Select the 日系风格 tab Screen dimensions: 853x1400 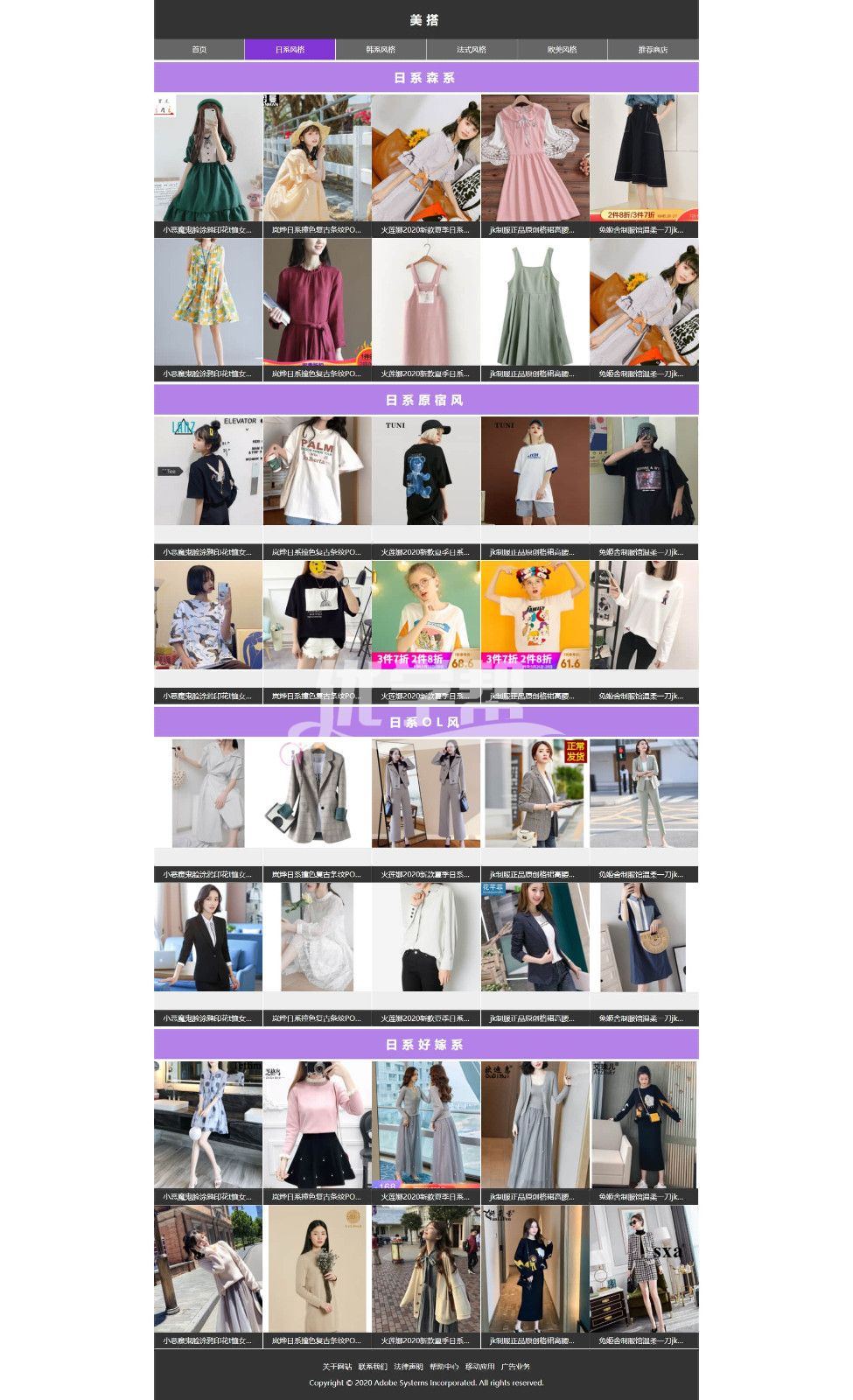click(290, 50)
